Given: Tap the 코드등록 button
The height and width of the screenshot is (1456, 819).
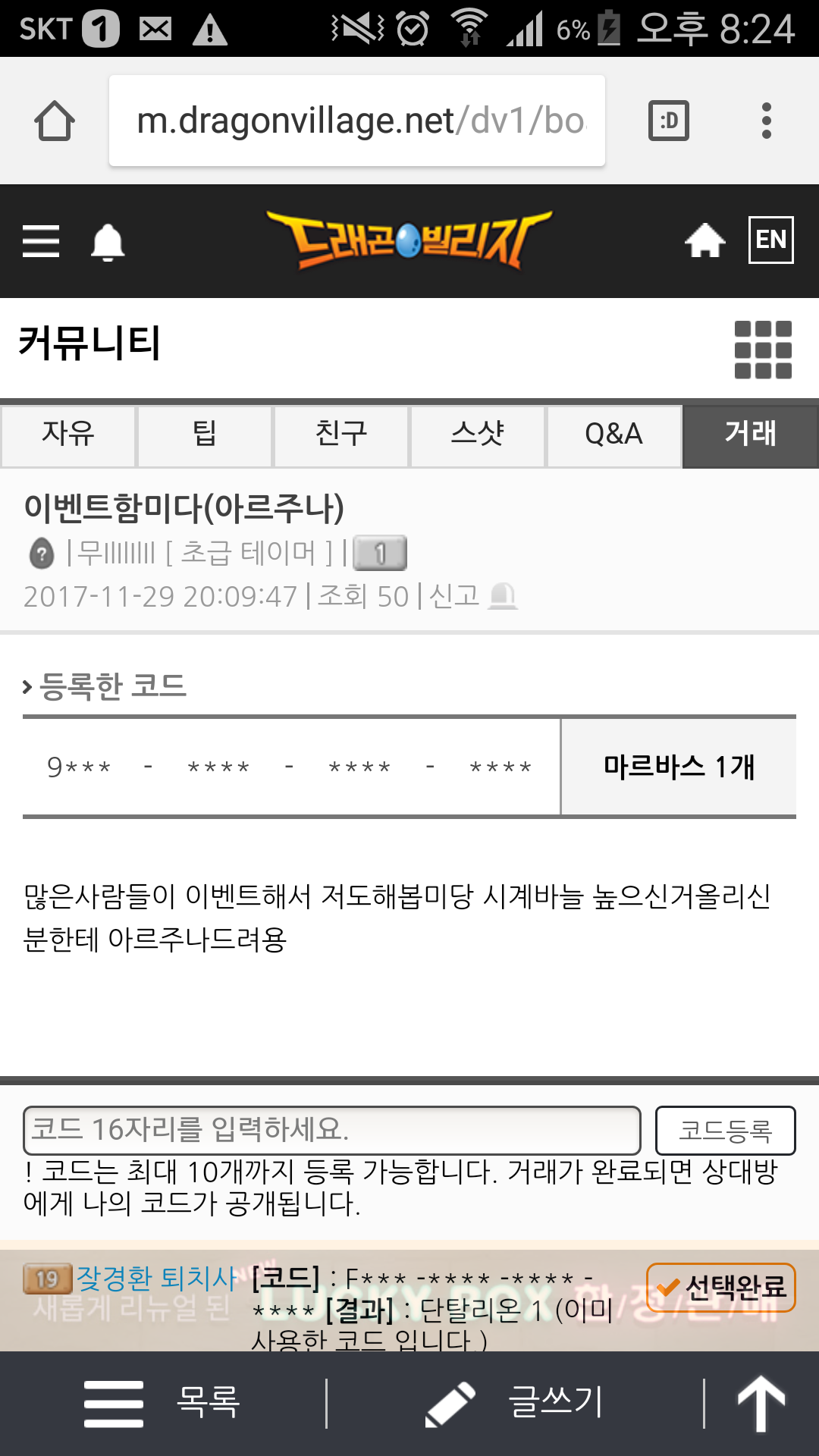Looking at the screenshot, I should (x=725, y=1130).
